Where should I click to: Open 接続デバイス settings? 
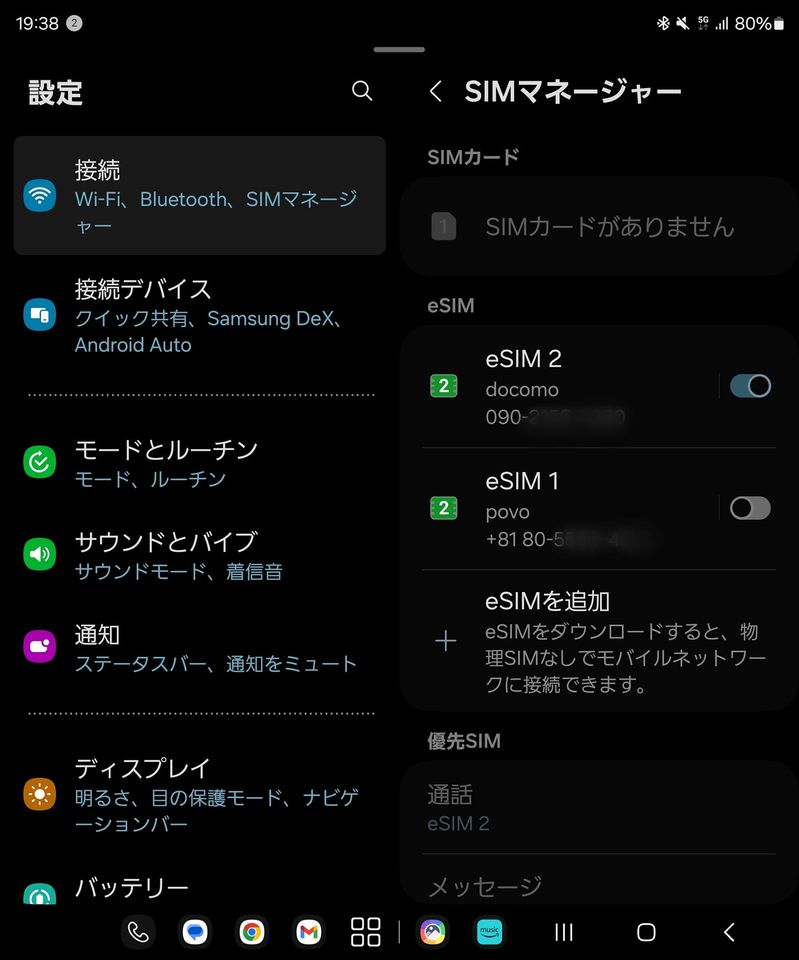[x=200, y=316]
